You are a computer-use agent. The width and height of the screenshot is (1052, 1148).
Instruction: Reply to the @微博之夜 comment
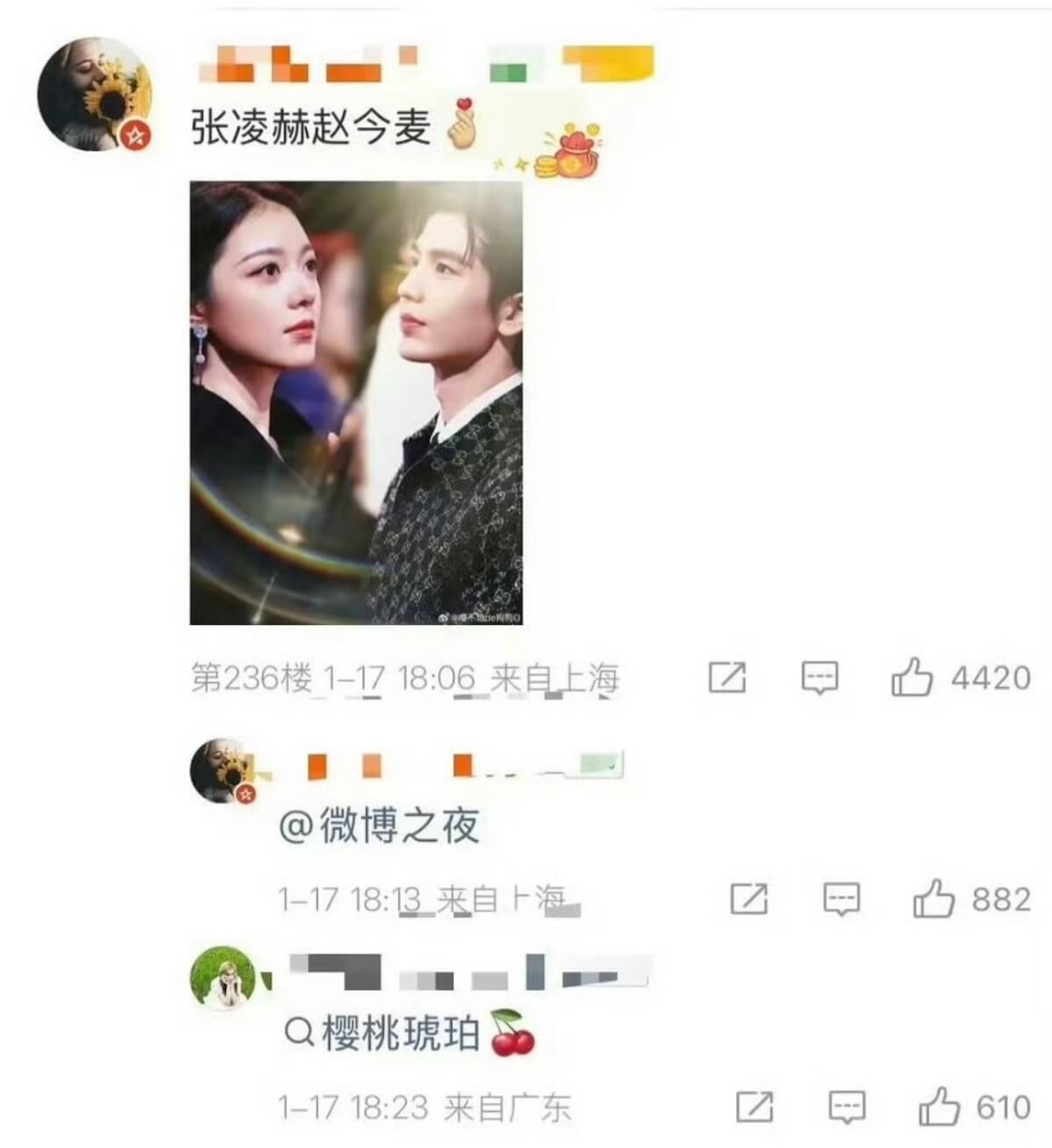tap(842, 899)
